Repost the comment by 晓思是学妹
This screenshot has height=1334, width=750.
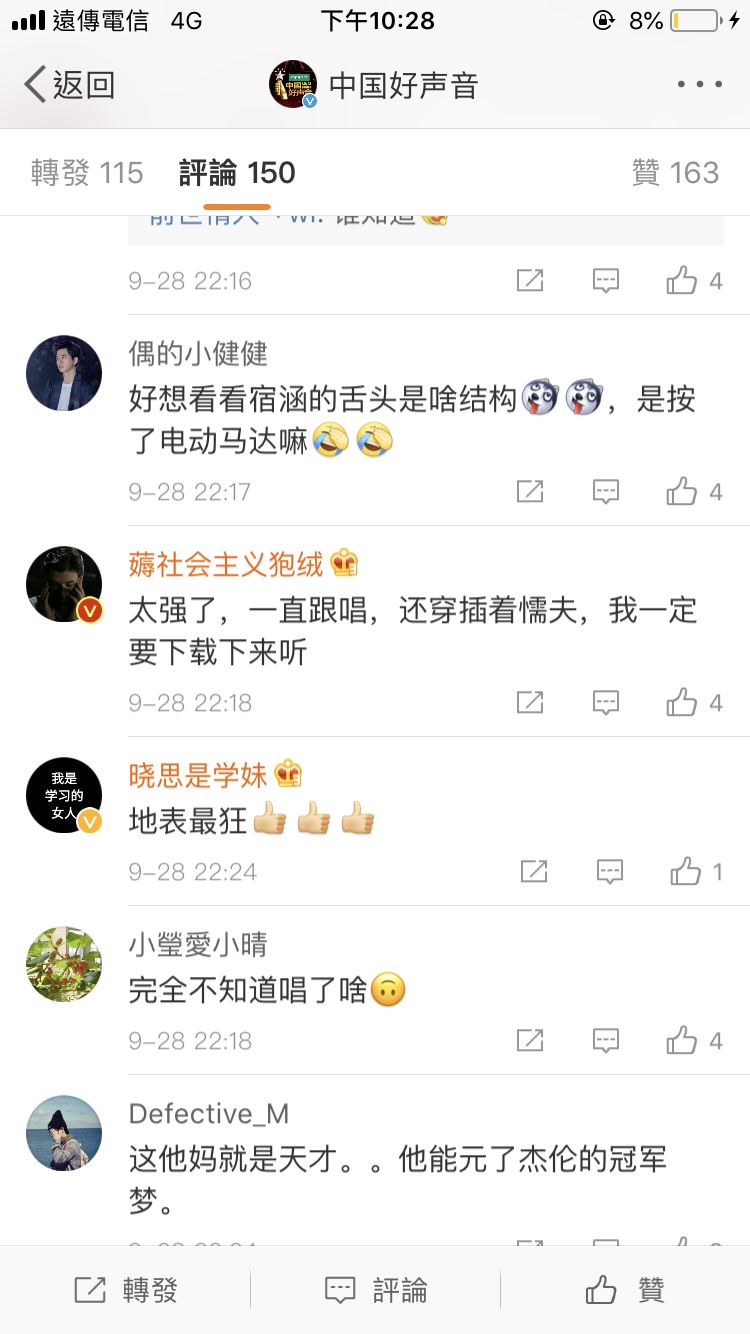pyautogui.click(x=534, y=872)
